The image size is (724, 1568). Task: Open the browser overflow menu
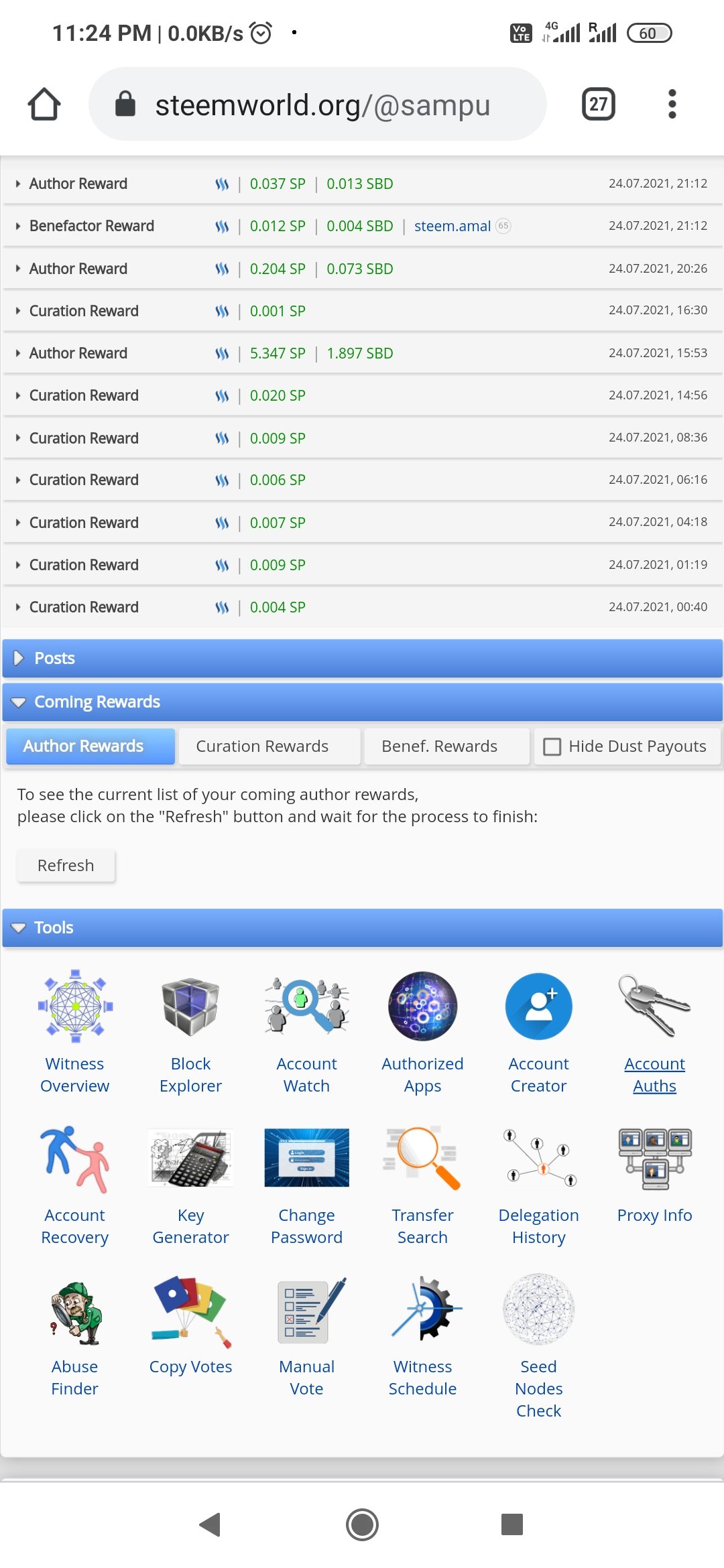click(x=672, y=105)
